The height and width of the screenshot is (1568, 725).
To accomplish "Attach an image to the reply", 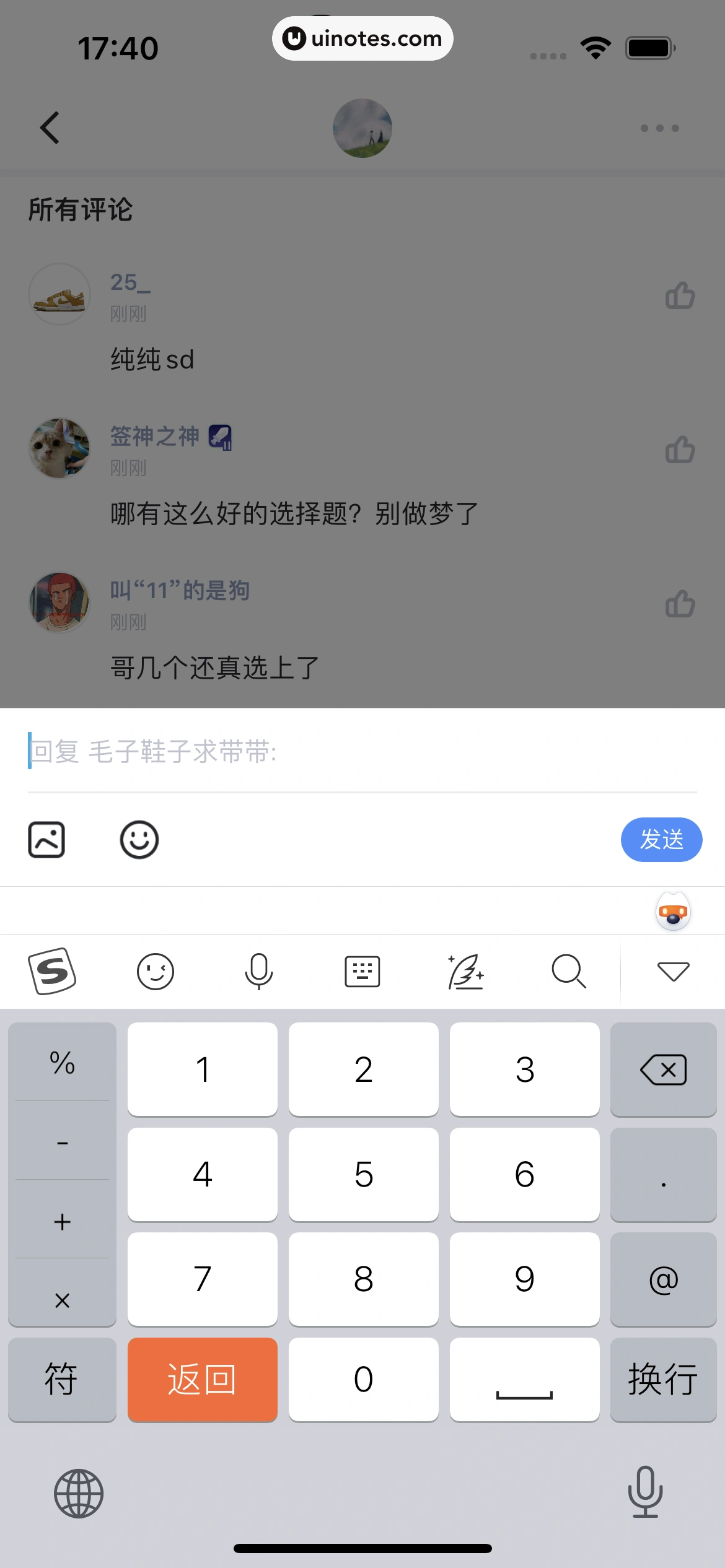I will (46, 840).
